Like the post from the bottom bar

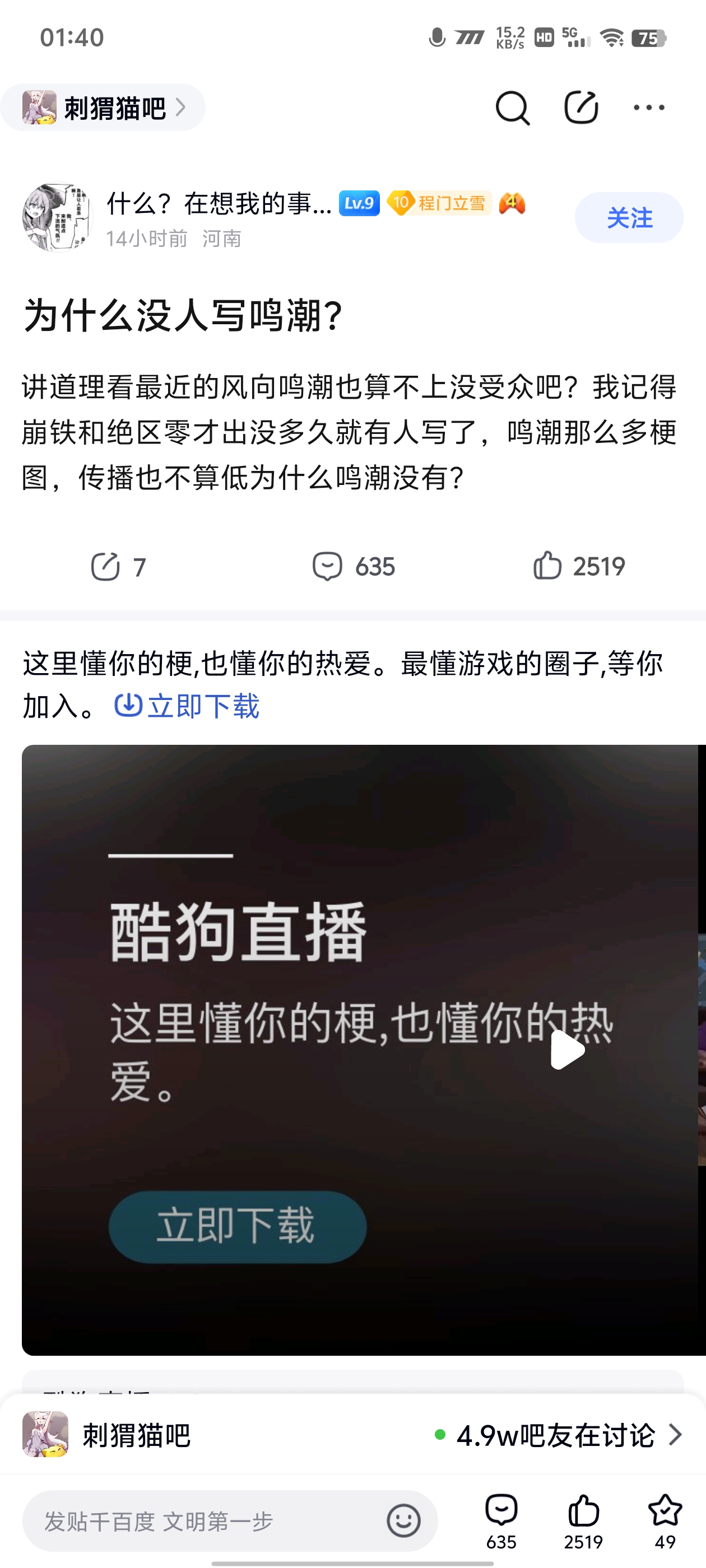point(583,1520)
